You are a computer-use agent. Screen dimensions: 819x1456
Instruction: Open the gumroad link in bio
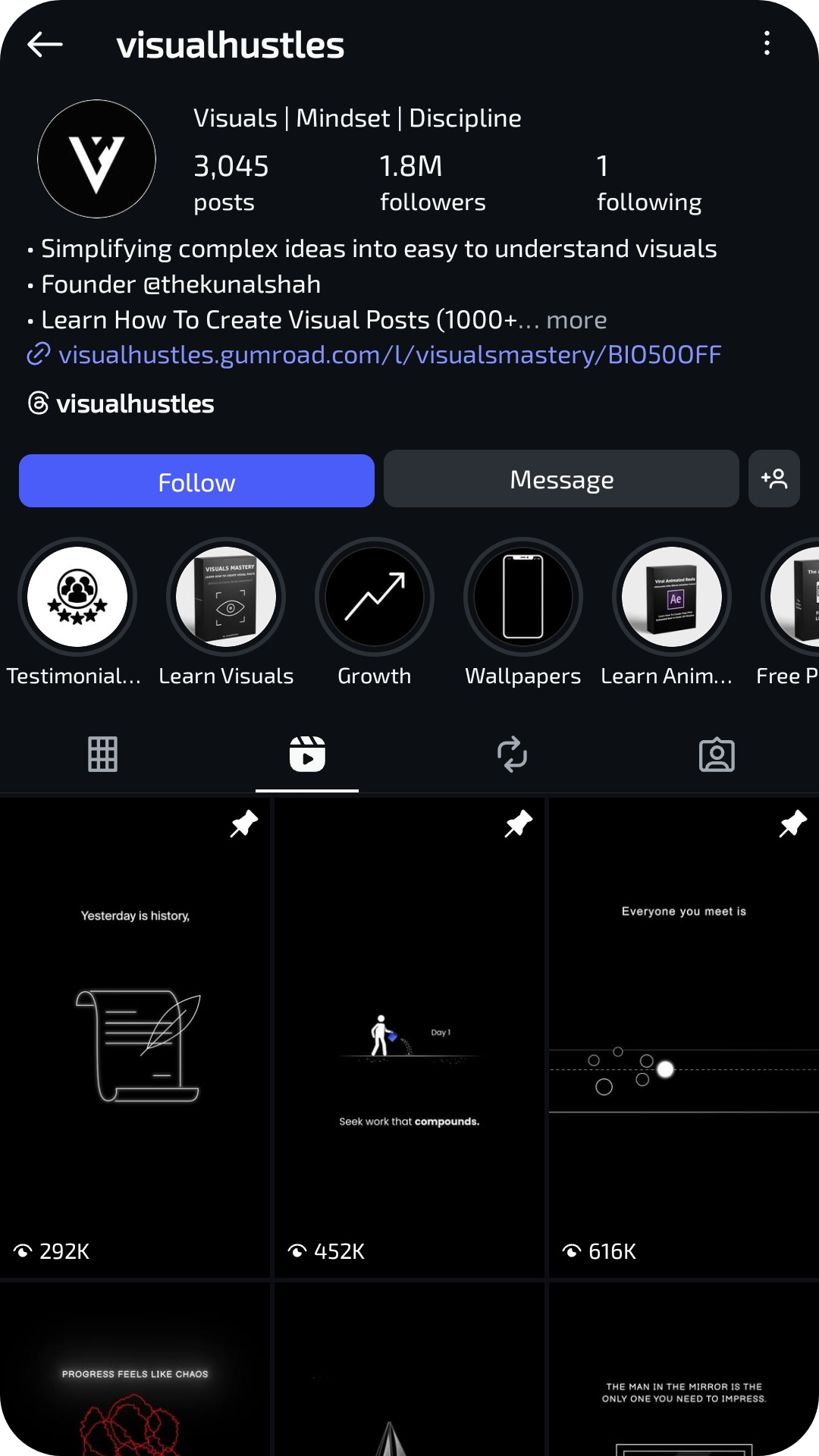coord(389,355)
